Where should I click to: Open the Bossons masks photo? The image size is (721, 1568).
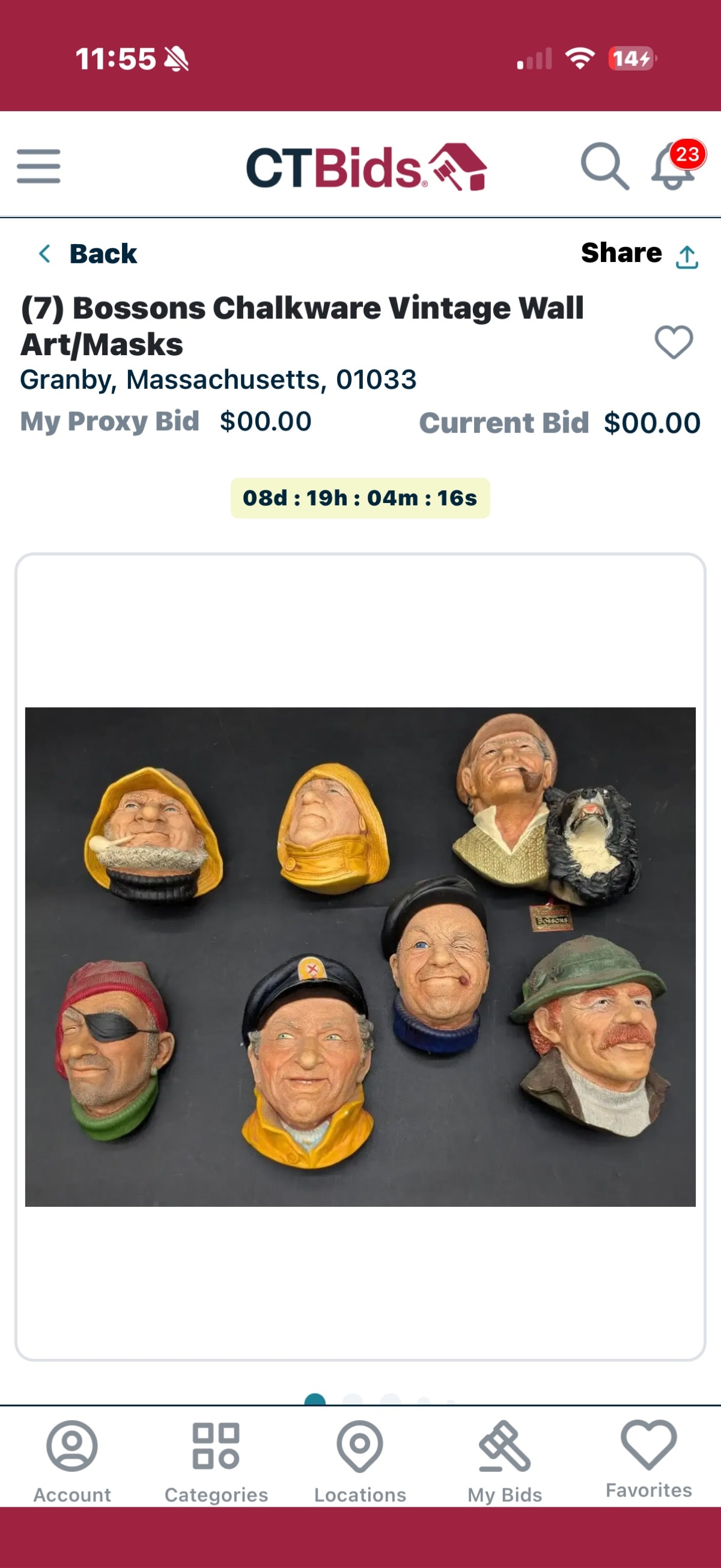(x=360, y=956)
